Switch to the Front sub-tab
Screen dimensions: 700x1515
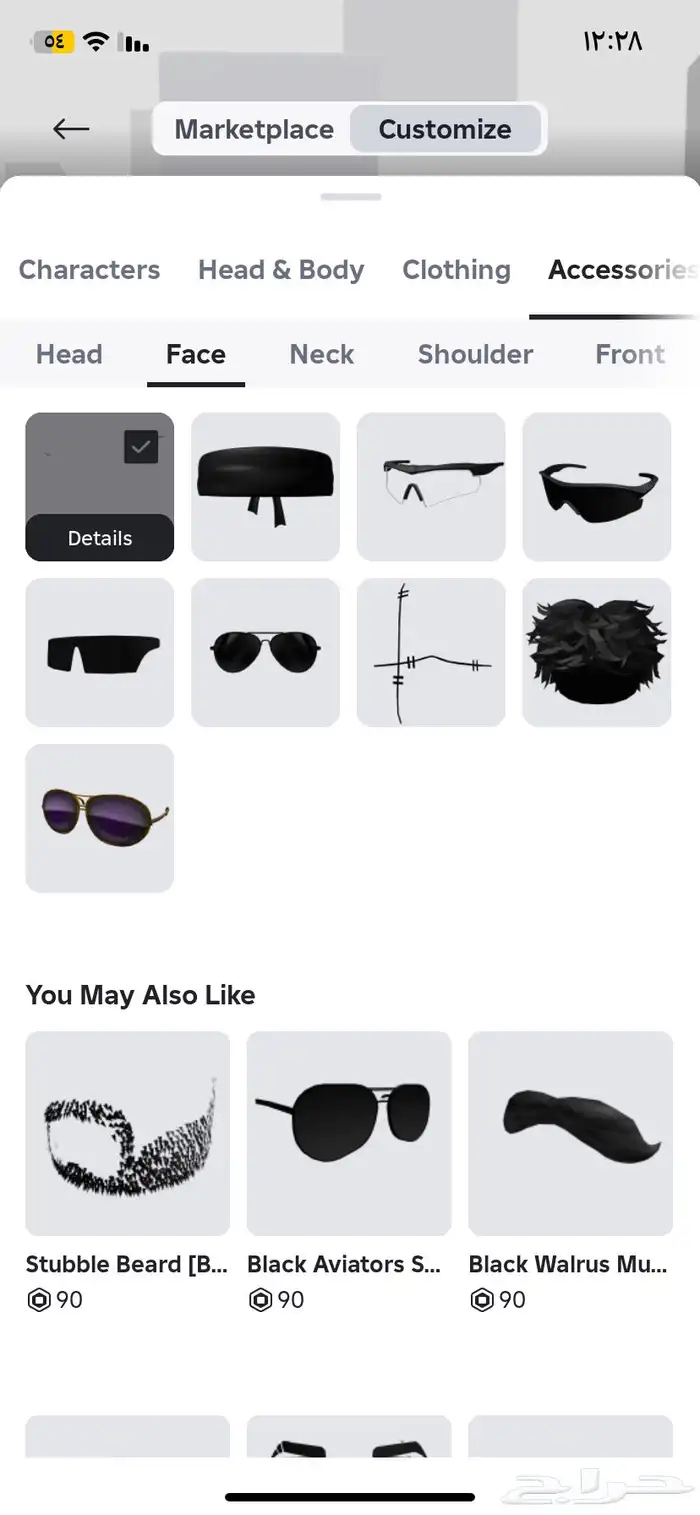click(x=629, y=354)
